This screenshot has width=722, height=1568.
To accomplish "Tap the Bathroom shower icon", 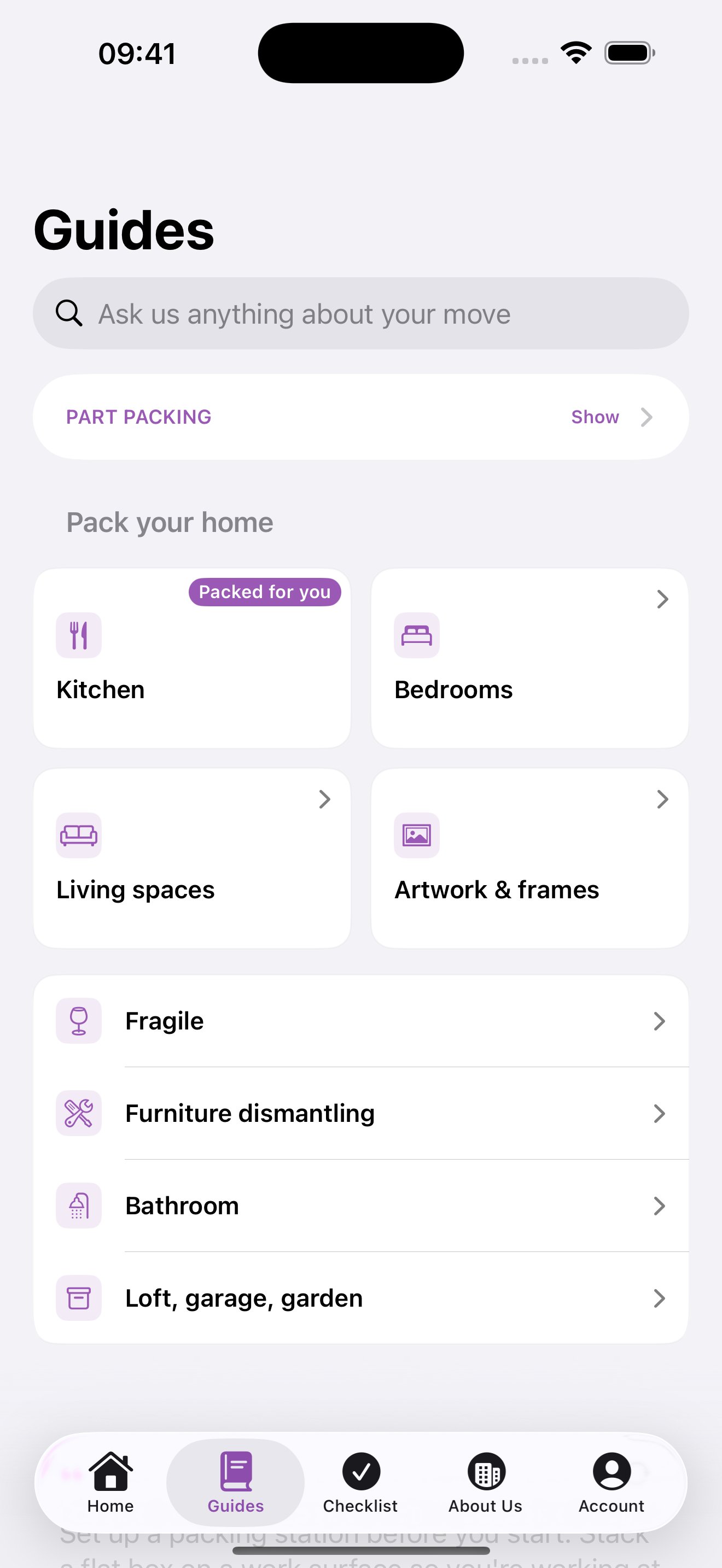I will (x=78, y=1205).
